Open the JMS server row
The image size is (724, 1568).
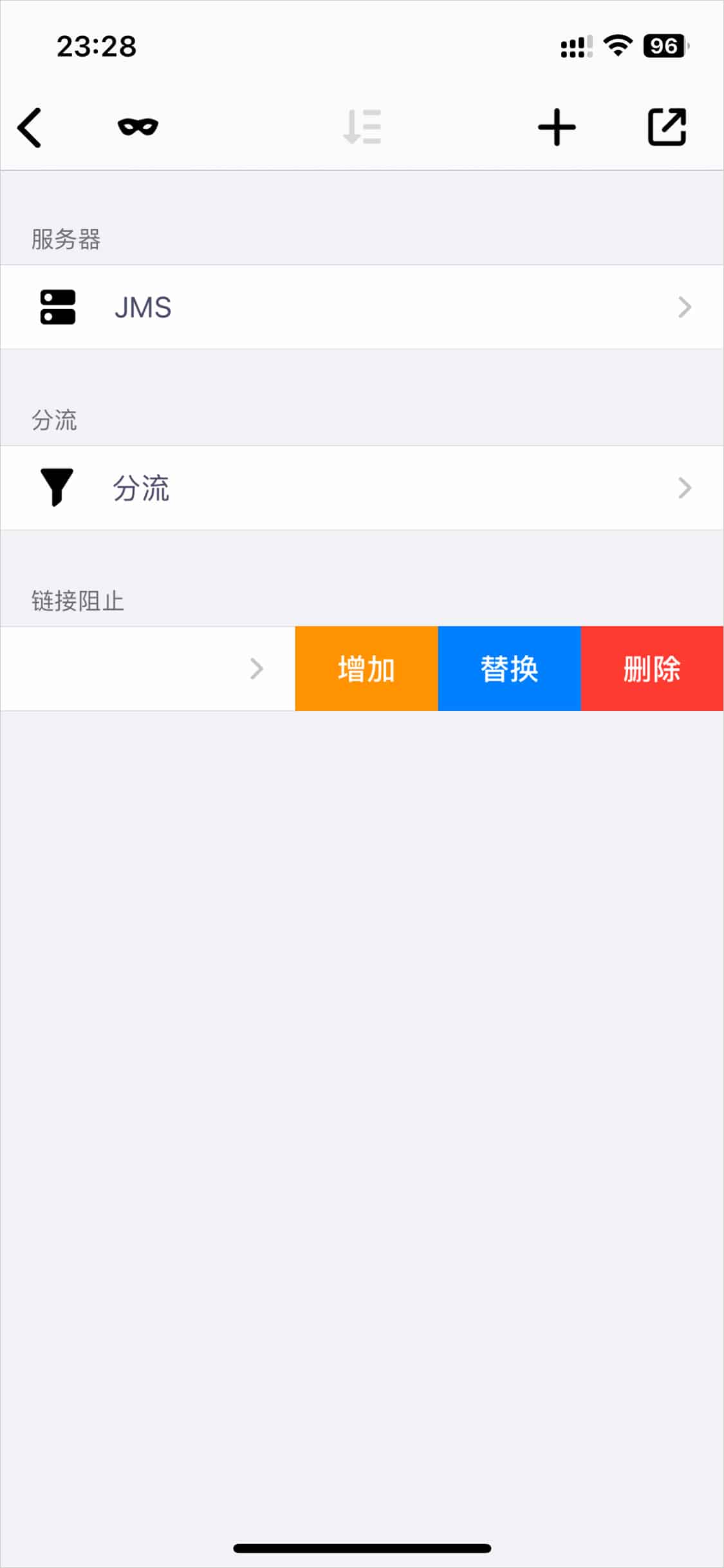pos(362,307)
